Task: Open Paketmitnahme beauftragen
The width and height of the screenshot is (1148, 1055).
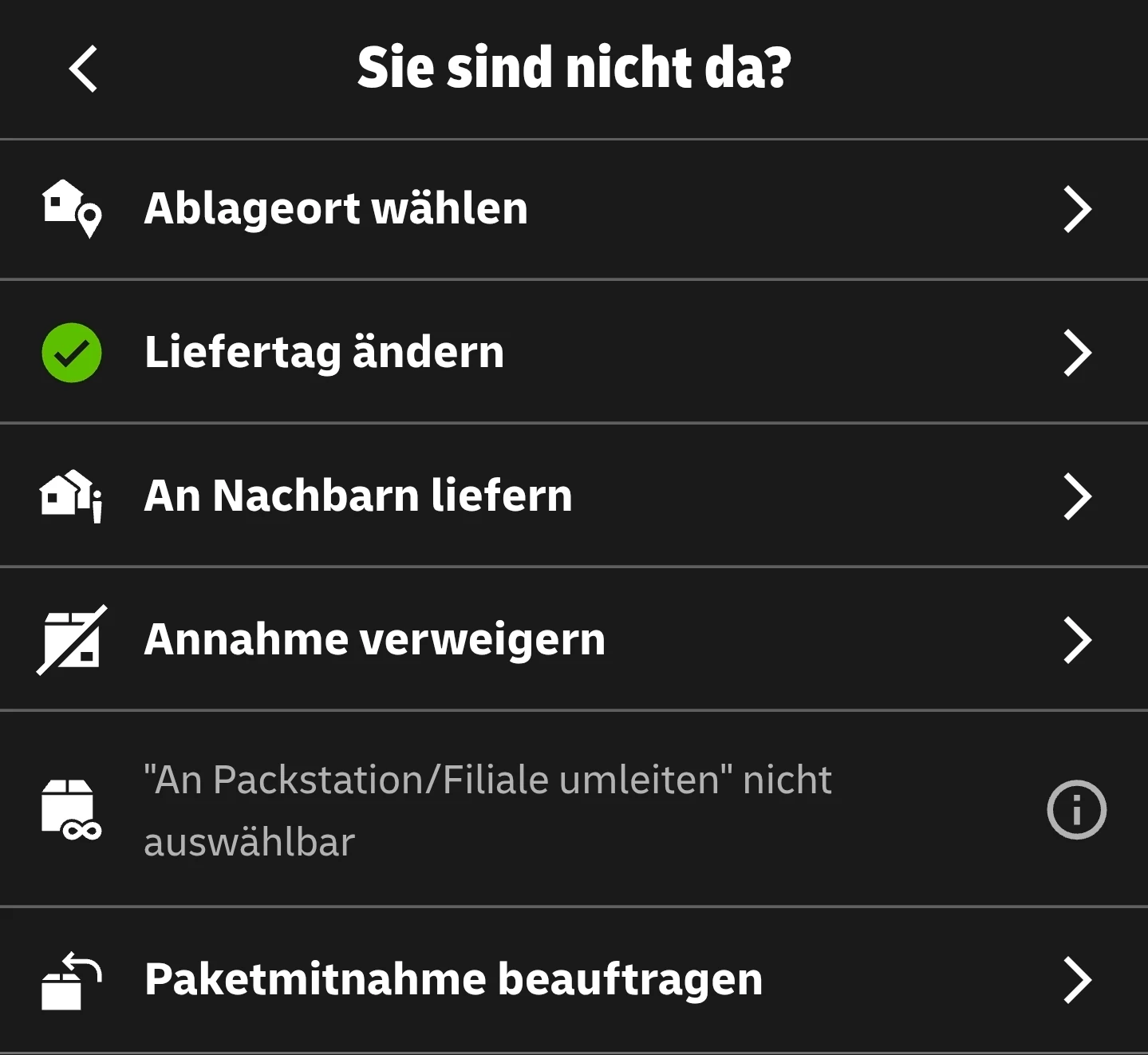Action: 574,980
